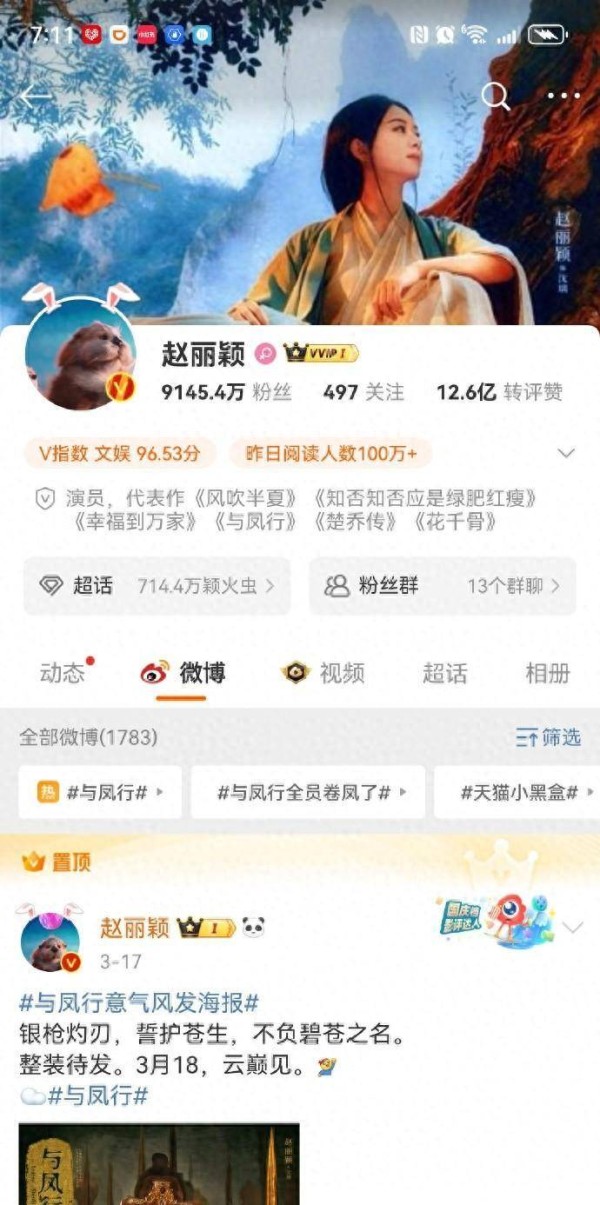This screenshot has width=600, height=1205.
Task: Open the 粉丝群 13个群聊 card
Action: (442, 586)
